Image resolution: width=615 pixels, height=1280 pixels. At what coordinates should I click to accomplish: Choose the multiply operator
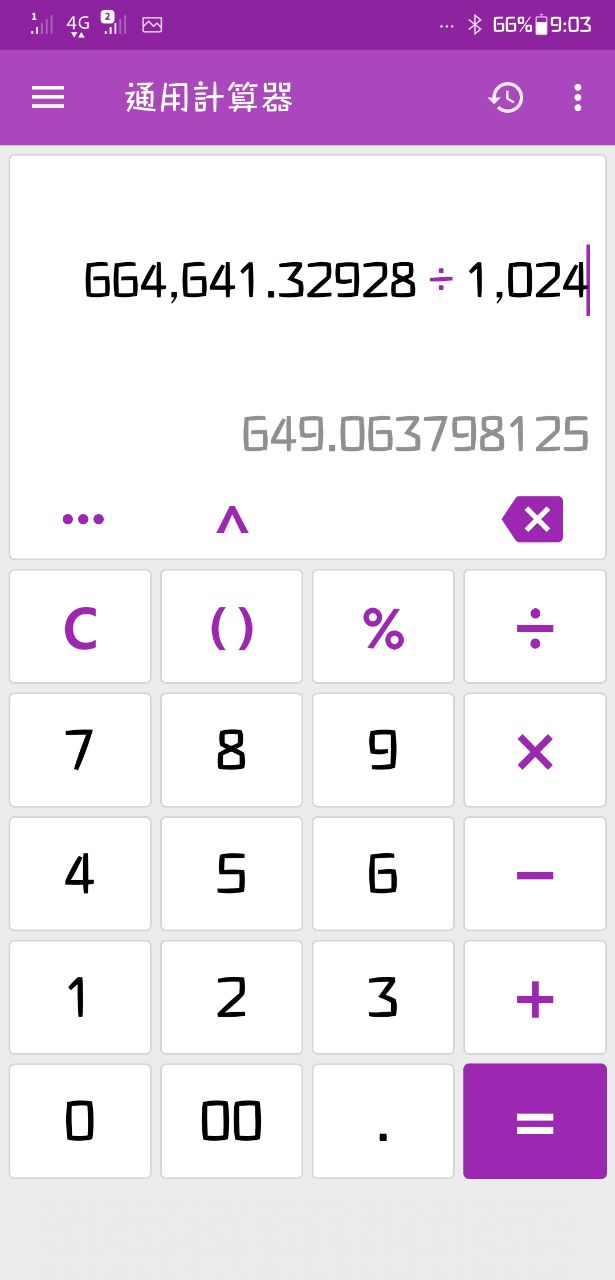(534, 750)
